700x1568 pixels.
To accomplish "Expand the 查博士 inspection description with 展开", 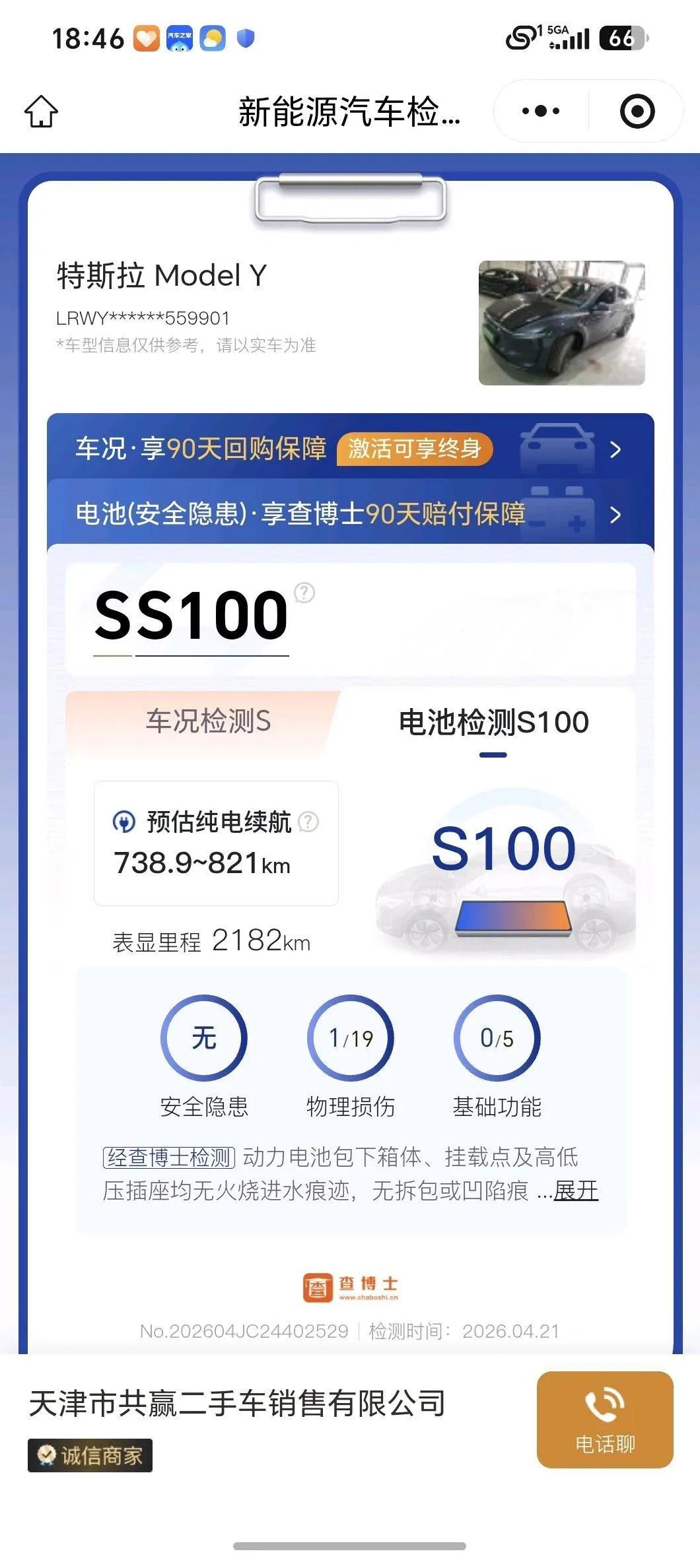I will (576, 1191).
